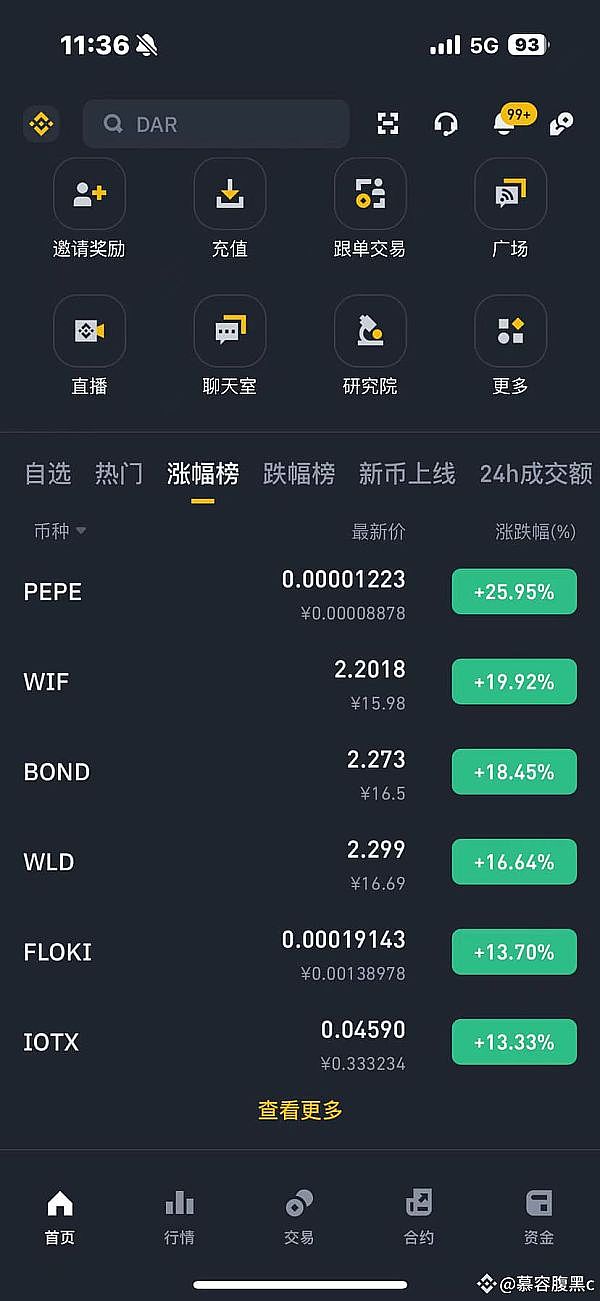The image size is (600, 1301).
Task: Switch to the 自选 tab
Action: [x=48, y=474]
